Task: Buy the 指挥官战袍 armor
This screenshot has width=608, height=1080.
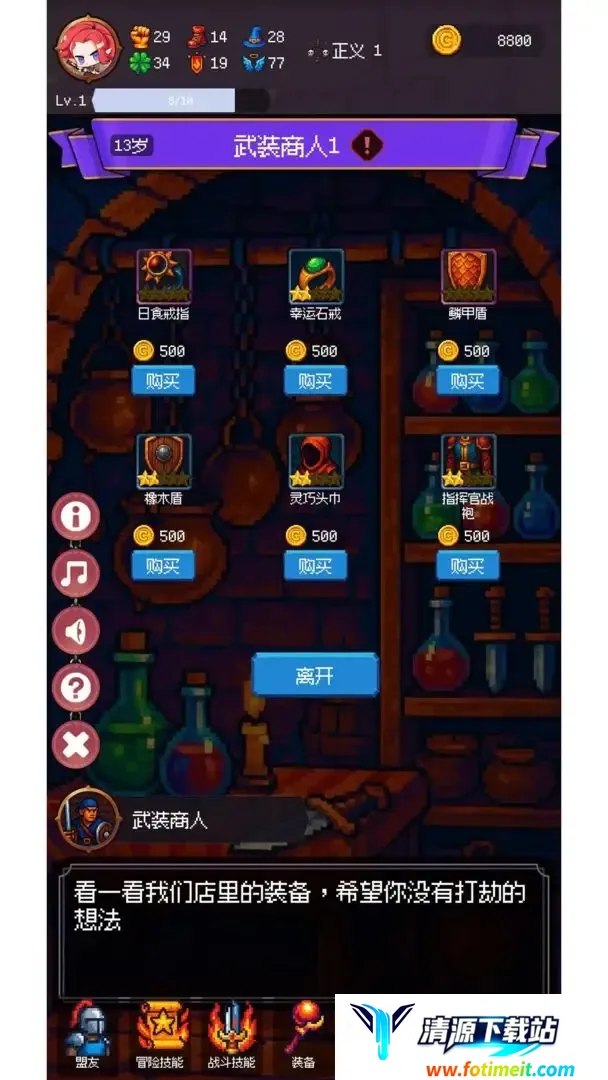Action: 467,565
